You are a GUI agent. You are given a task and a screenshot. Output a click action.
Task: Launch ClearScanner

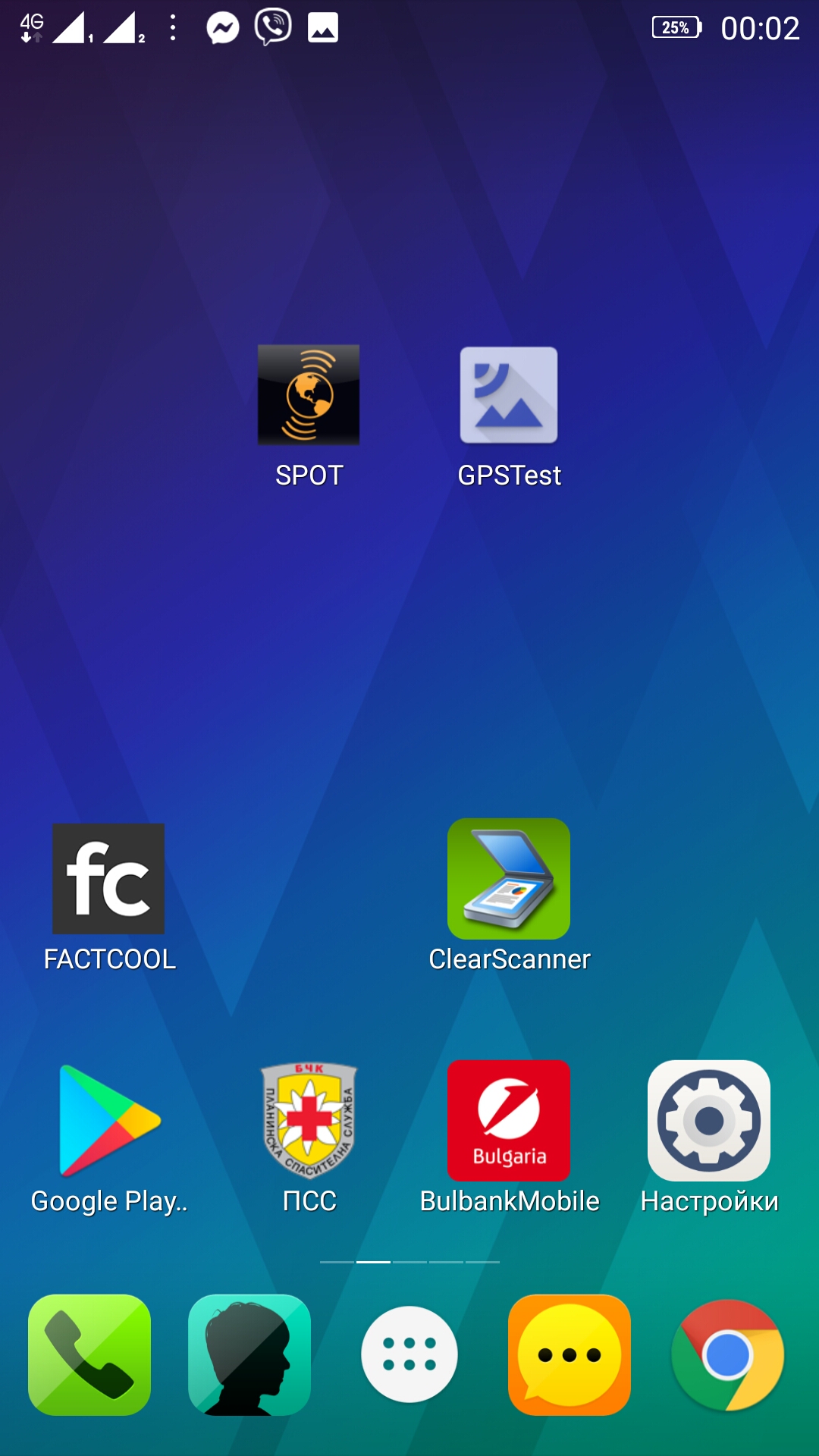(x=509, y=879)
